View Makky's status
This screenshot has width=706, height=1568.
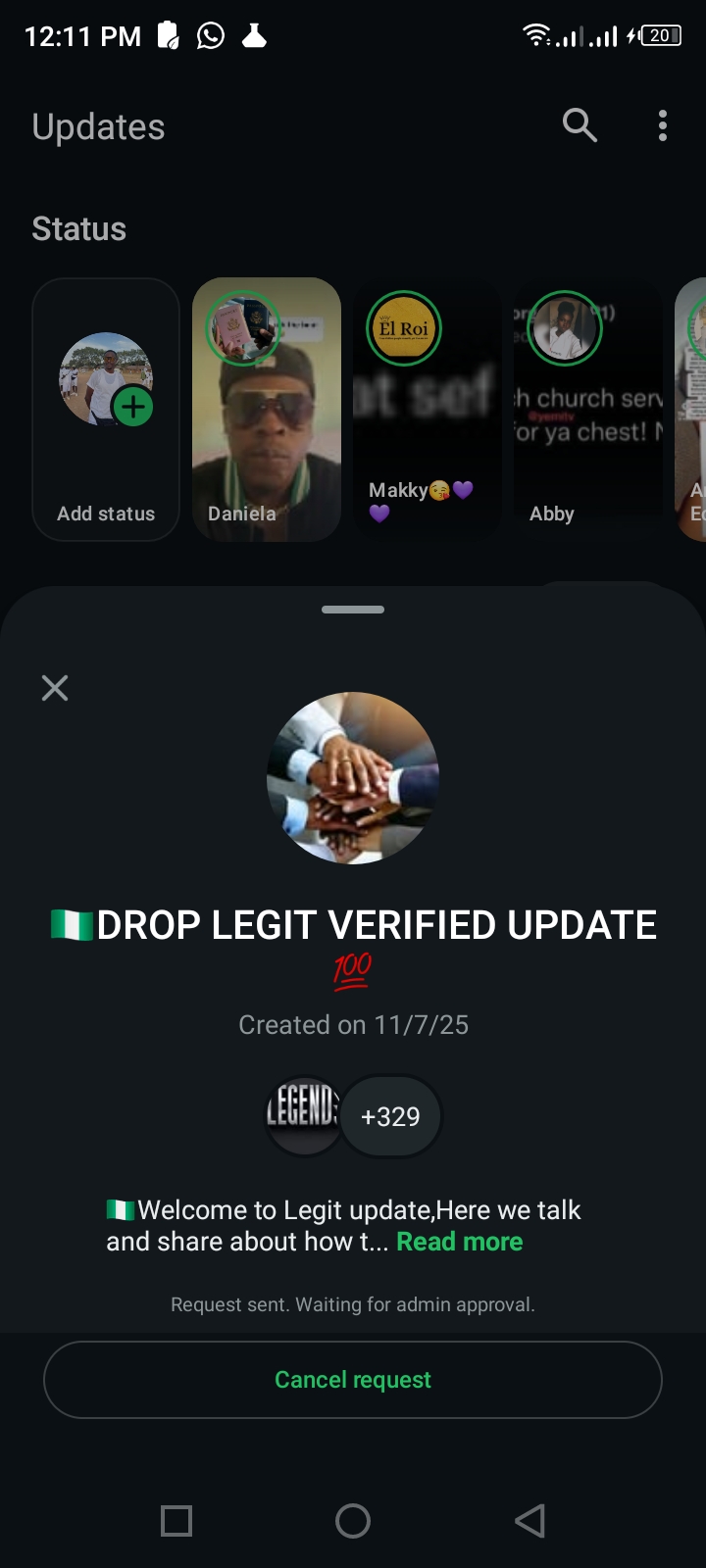(428, 410)
